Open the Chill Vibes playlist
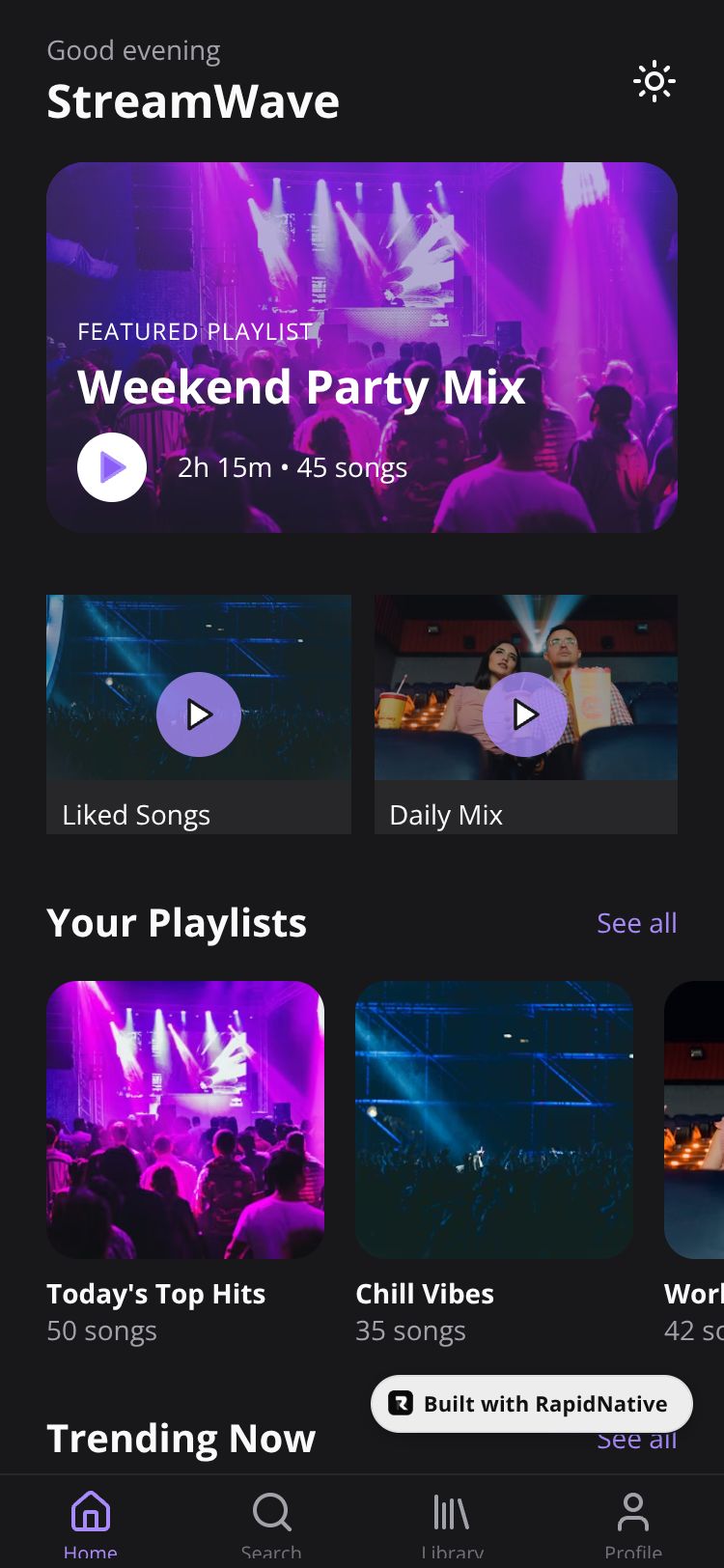 (494, 1120)
